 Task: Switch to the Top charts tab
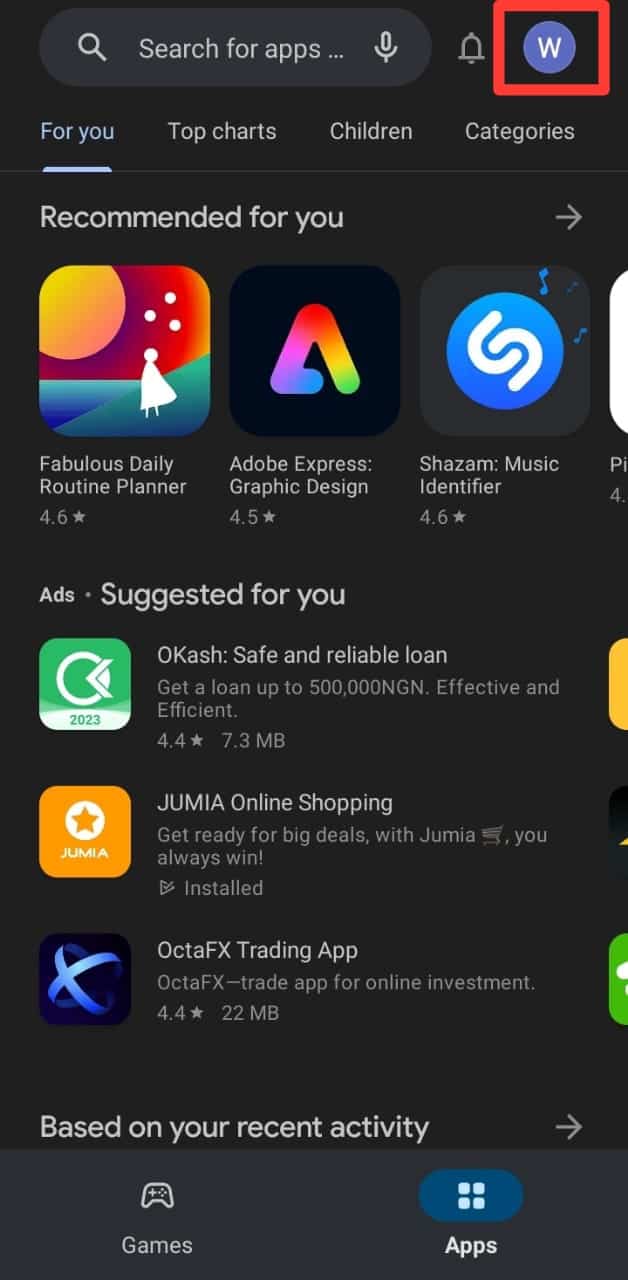click(x=221, y=131)
